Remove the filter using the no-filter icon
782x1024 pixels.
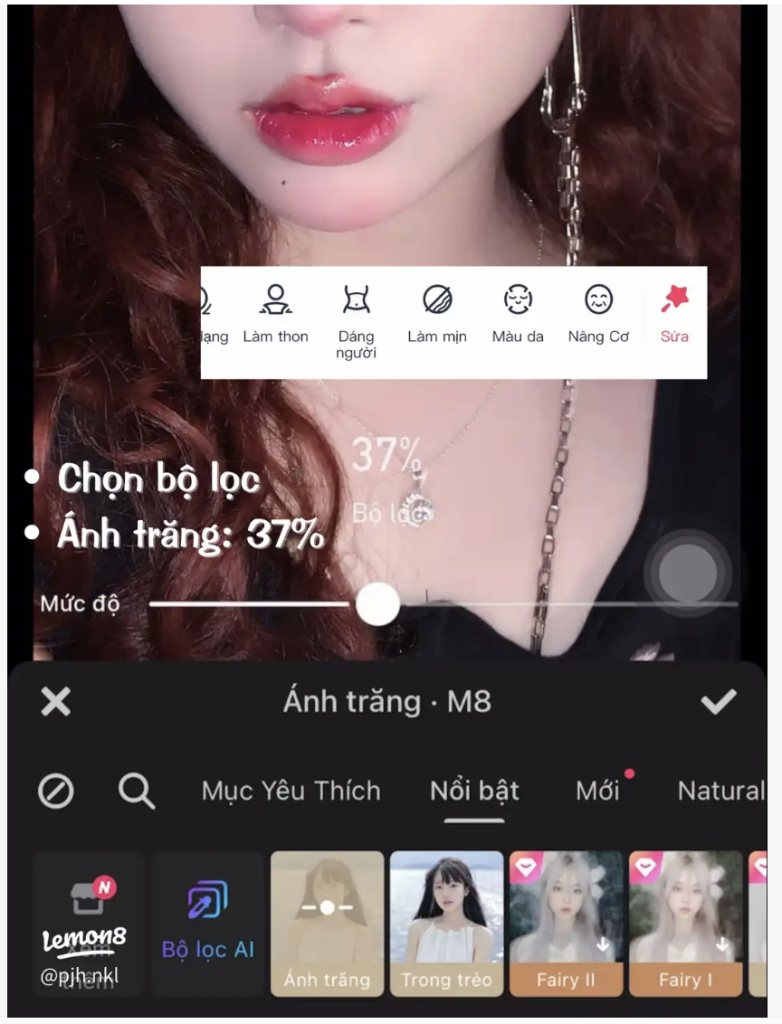pos(56,791)
